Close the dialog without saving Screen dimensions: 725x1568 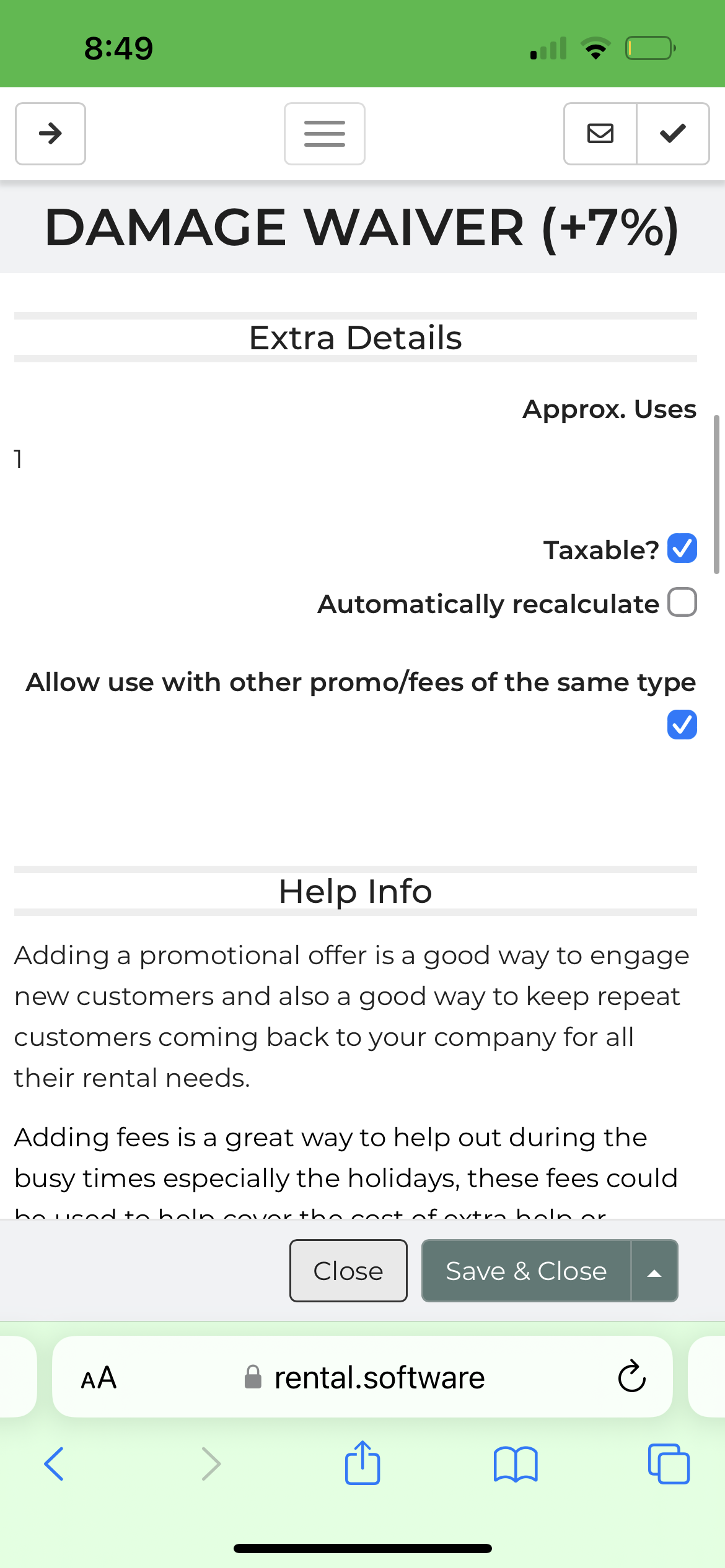click(x=348, y=1271)
